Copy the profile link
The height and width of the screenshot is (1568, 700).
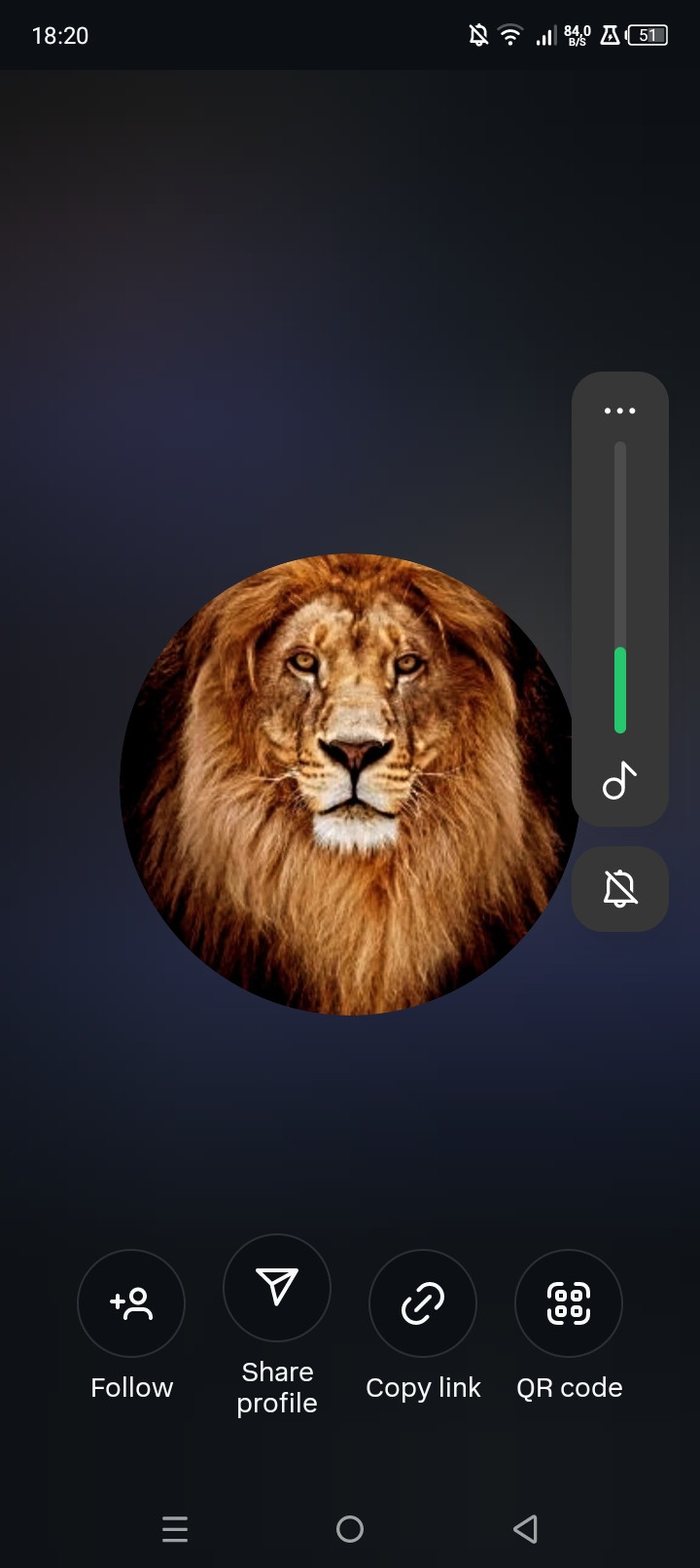(423, 1303)
